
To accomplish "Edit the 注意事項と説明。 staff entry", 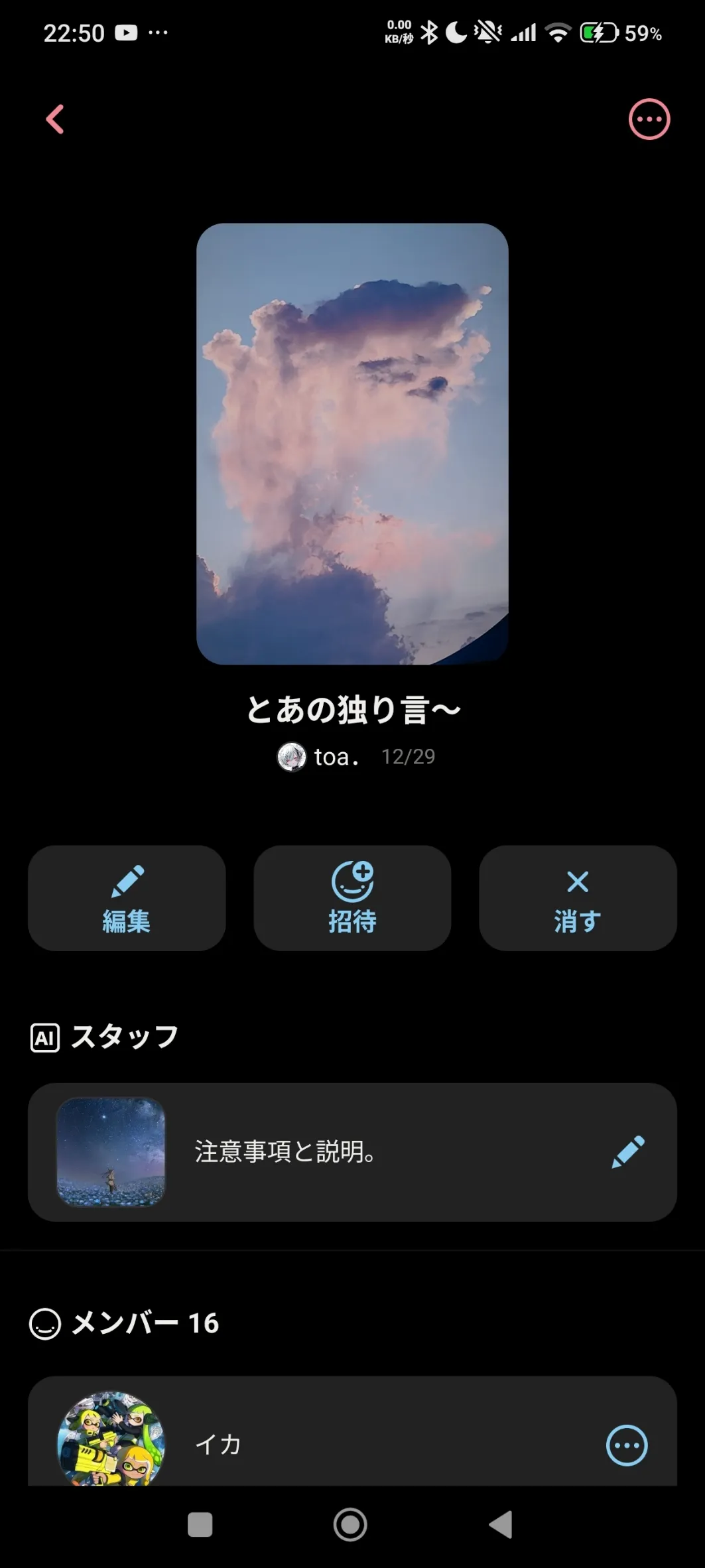I will coord(627,1152).
